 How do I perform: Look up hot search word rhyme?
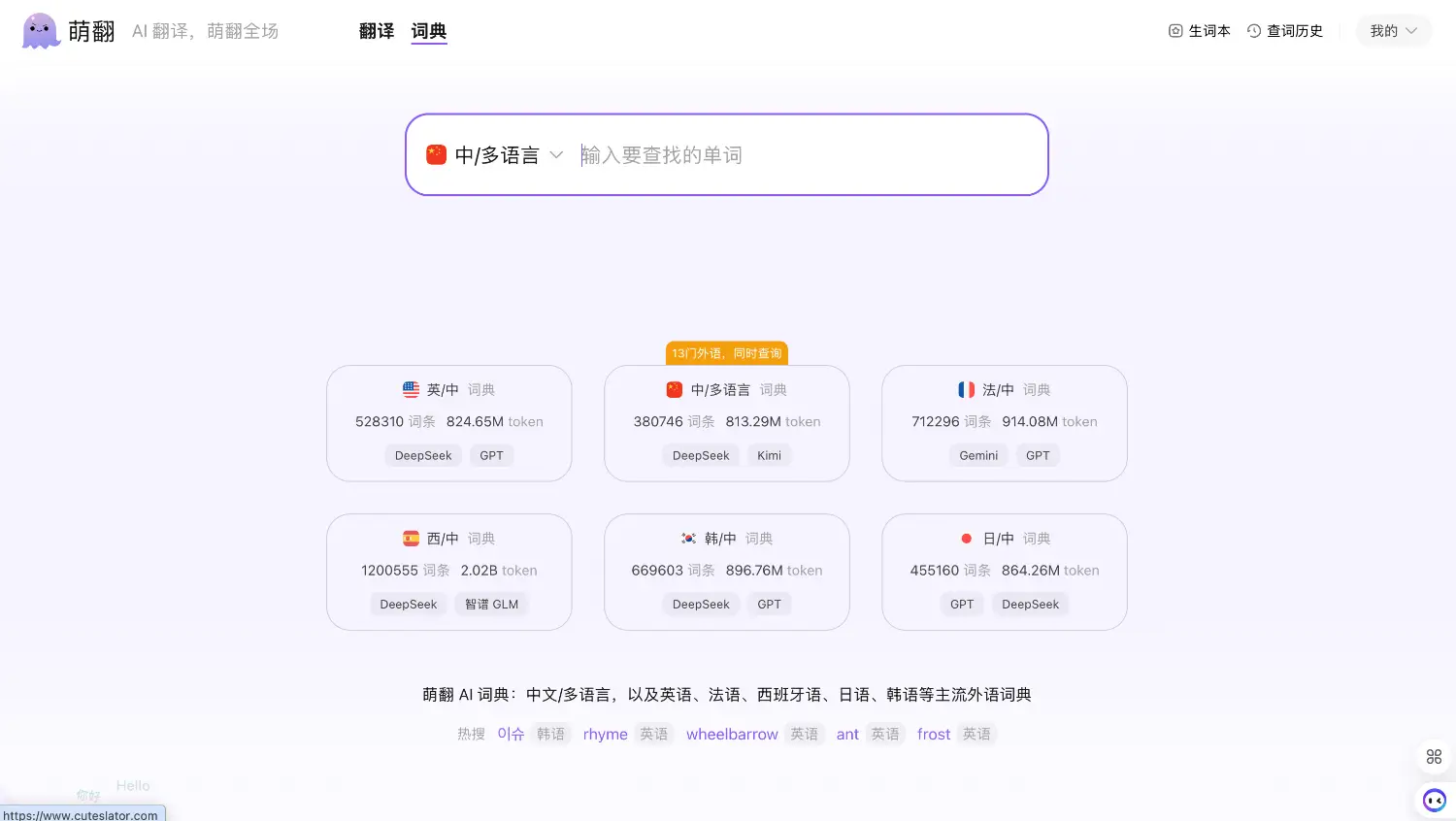tap(605, 735)
